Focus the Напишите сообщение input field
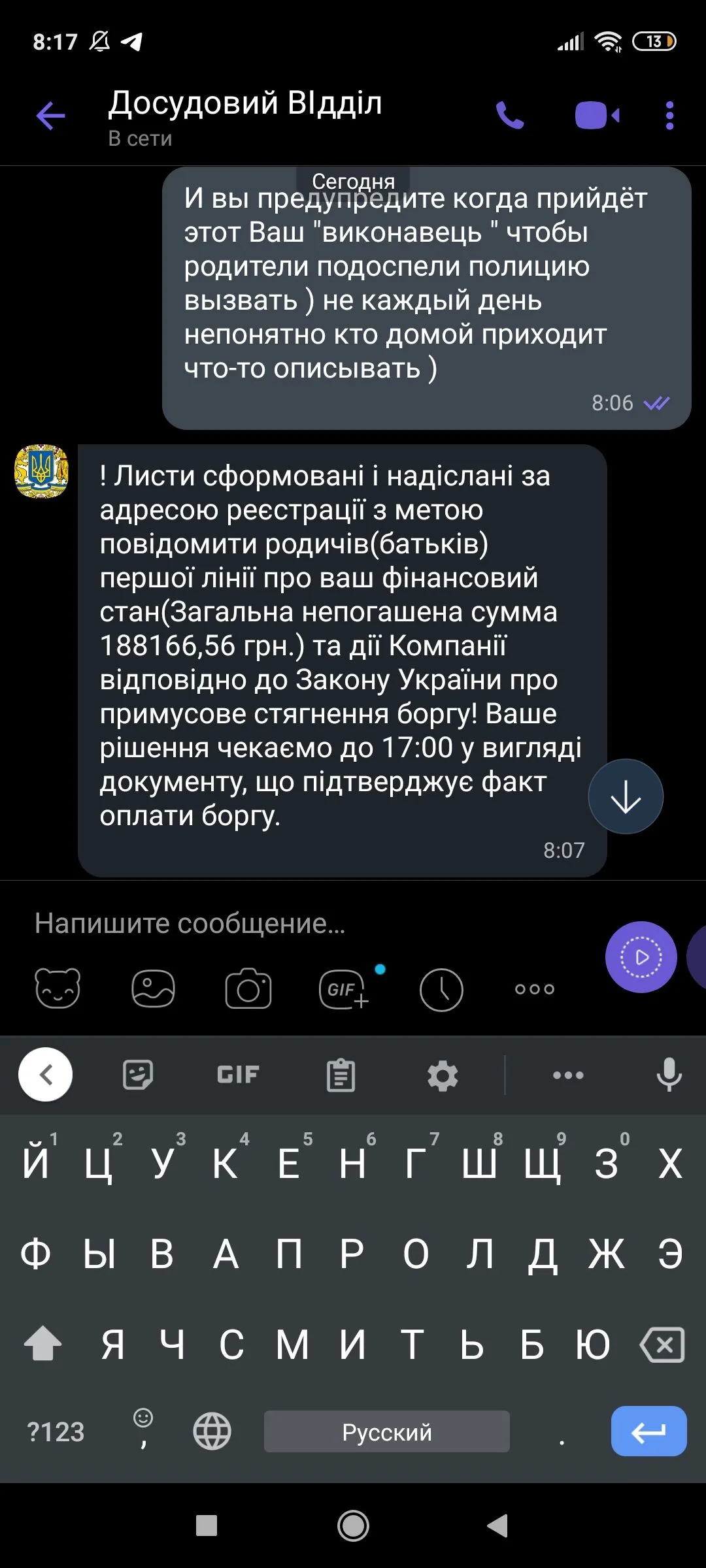 tap(294, 923)
